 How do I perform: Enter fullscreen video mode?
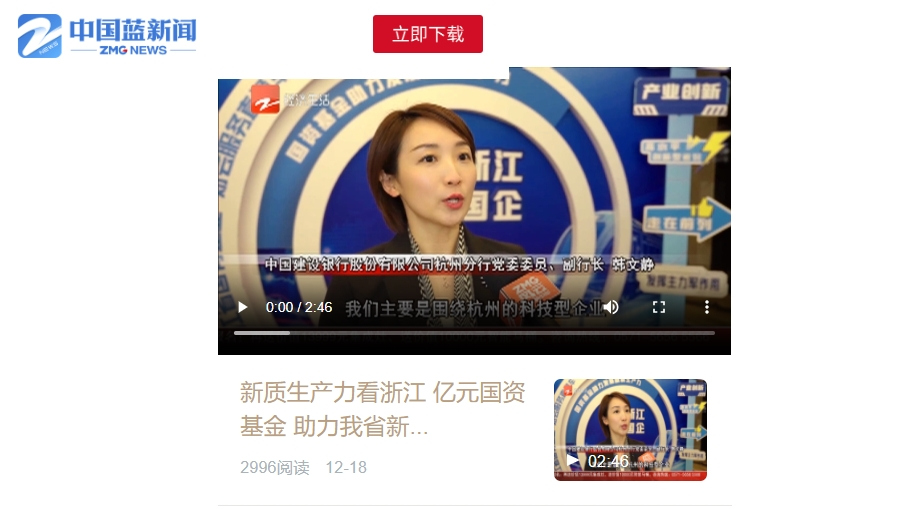(659, 307)
